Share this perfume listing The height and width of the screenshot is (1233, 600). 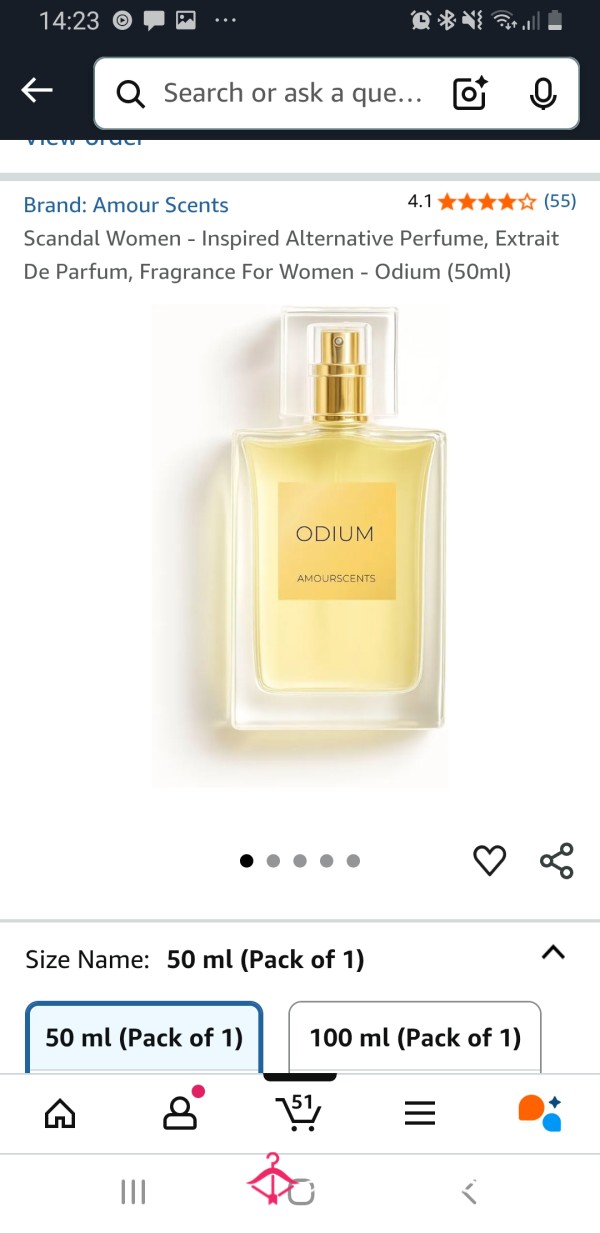point(556,860)
